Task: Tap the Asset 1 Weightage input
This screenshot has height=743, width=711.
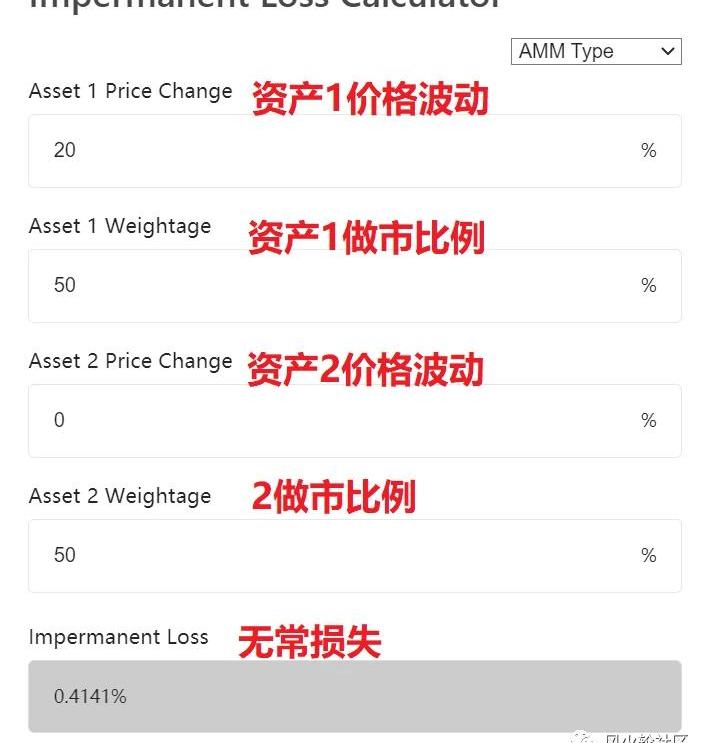Action: [x=340, y=286]
